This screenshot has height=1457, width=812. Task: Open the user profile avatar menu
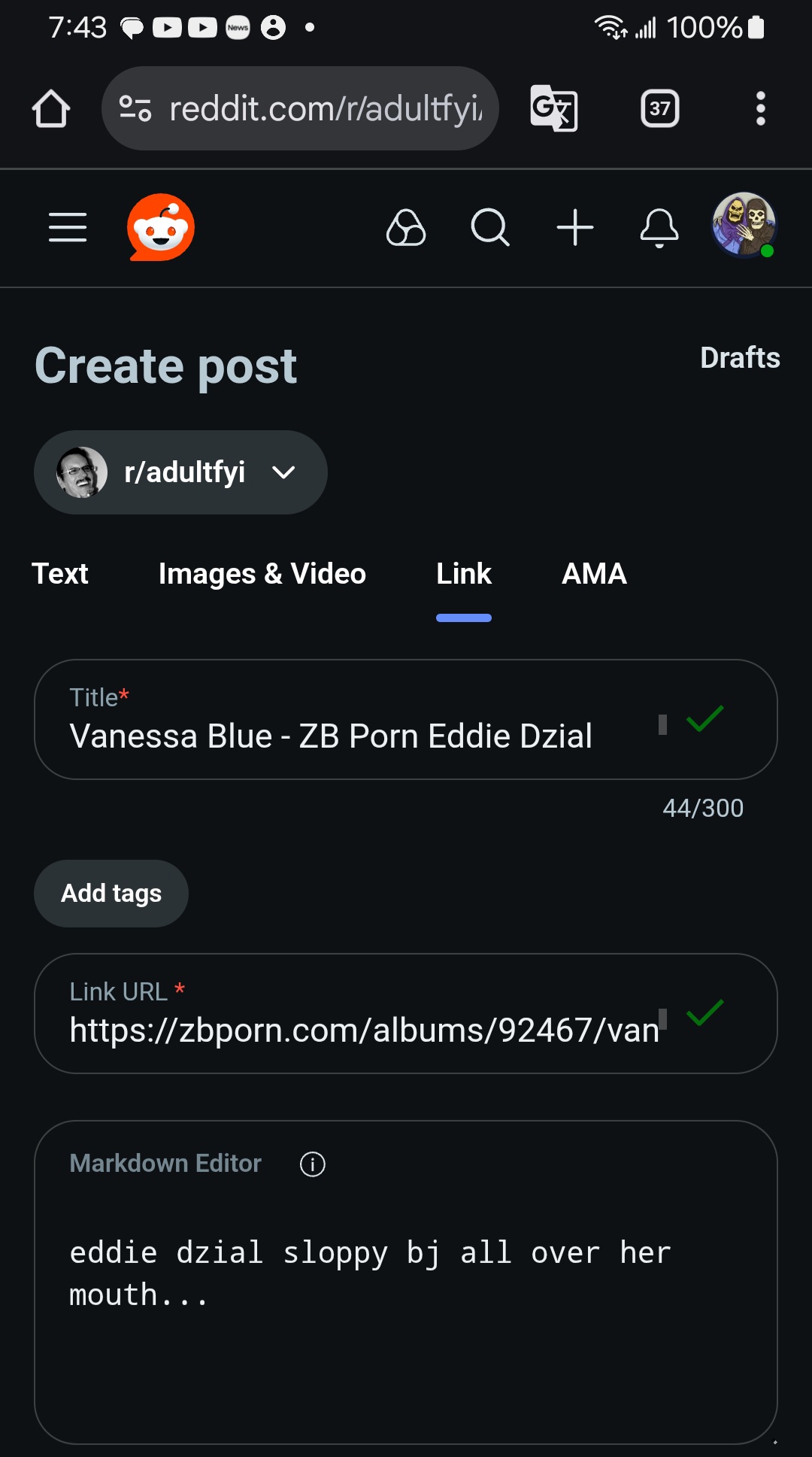click(744, 225)
